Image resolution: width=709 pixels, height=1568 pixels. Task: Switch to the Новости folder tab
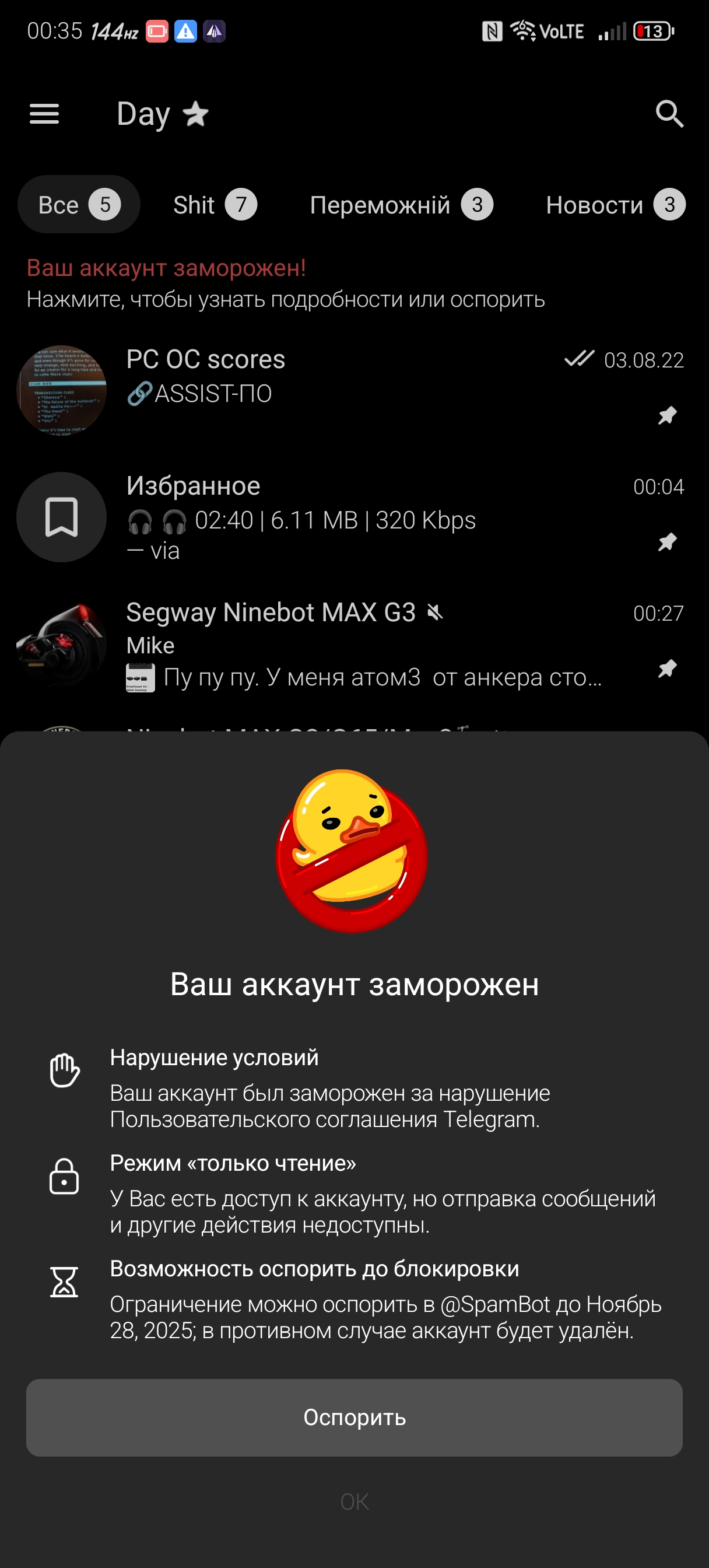point(615,205)
